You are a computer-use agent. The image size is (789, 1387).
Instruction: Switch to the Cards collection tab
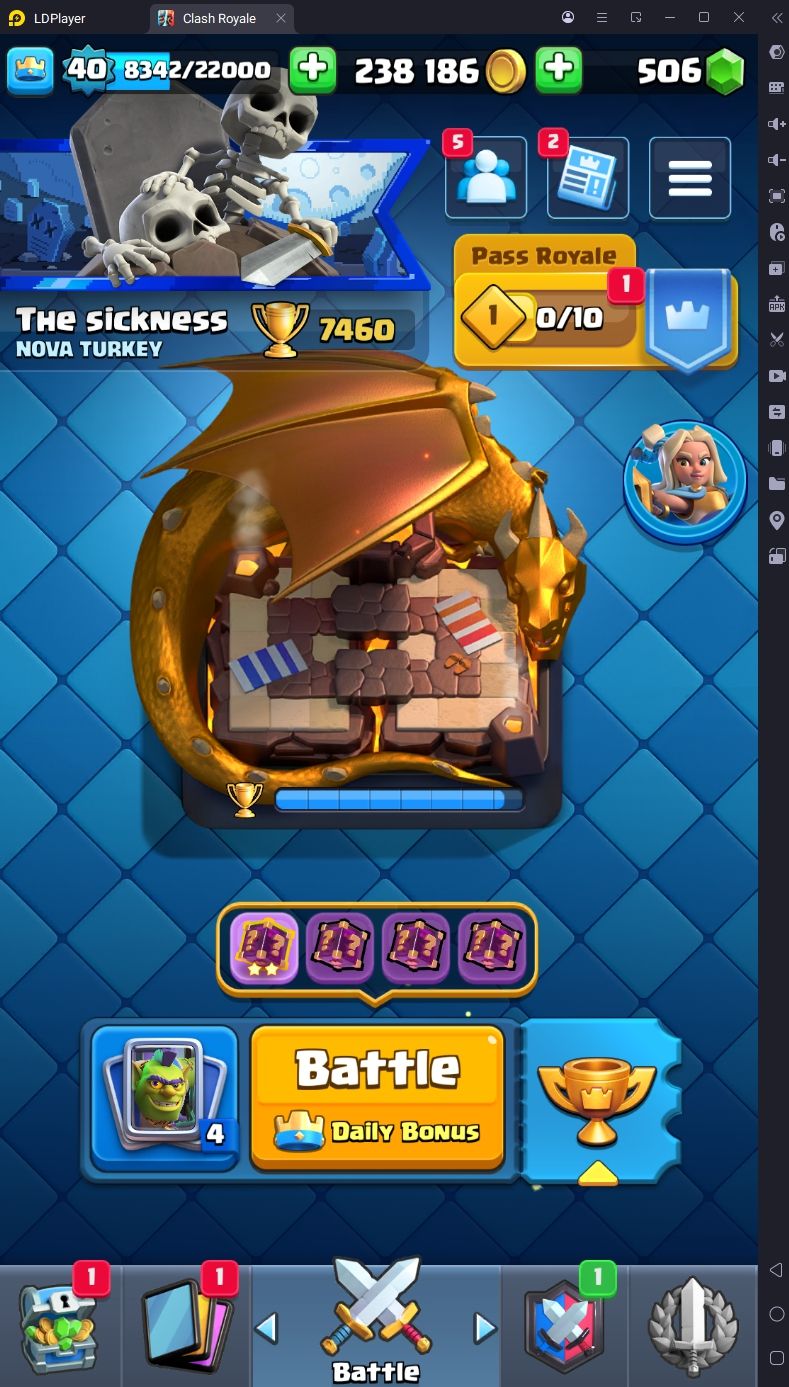187,1322
